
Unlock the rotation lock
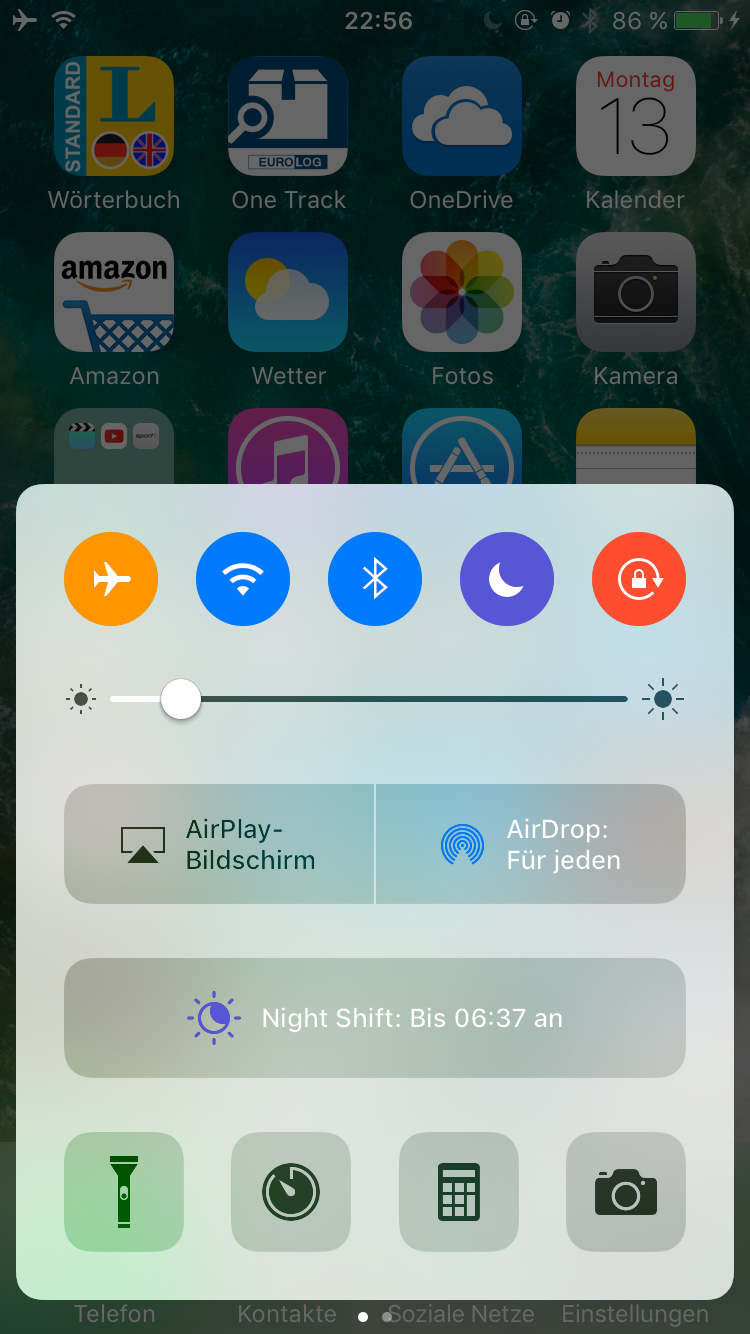[x=639, y=579]
